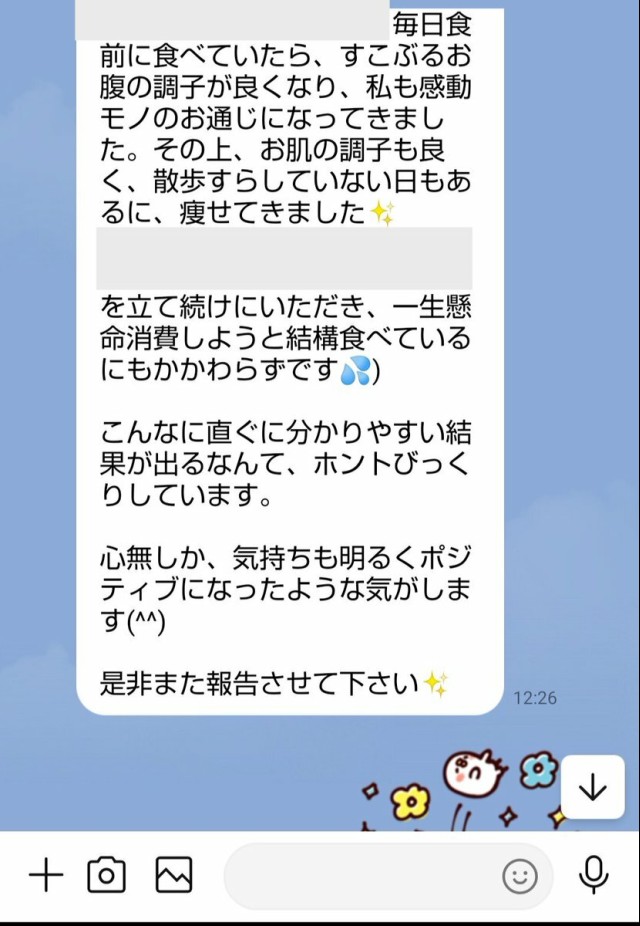Open the emoji and sticker picker
The image size is (640, 926).
520,877
